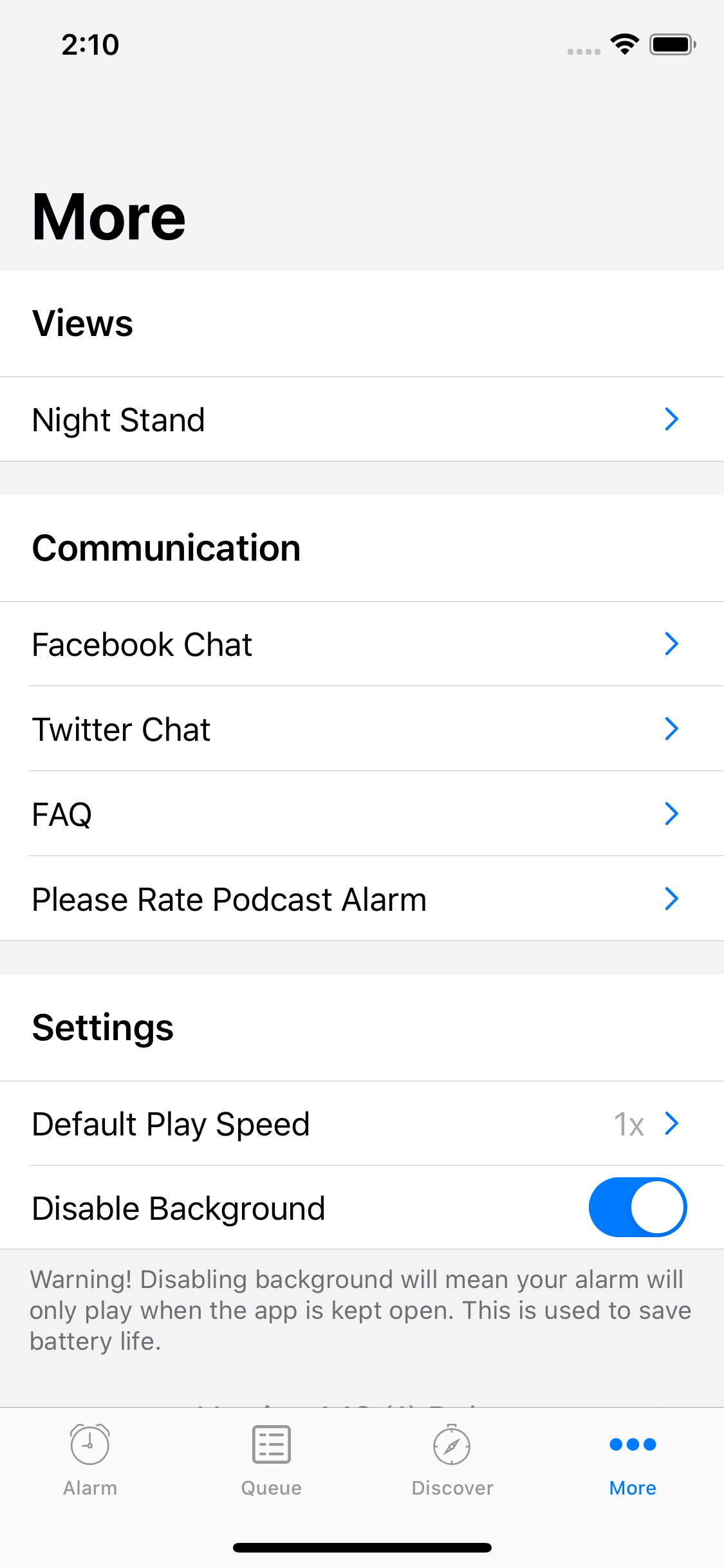Open the Alarm clock icon
Screen dimensions: 724x1568
[89, 1444]
